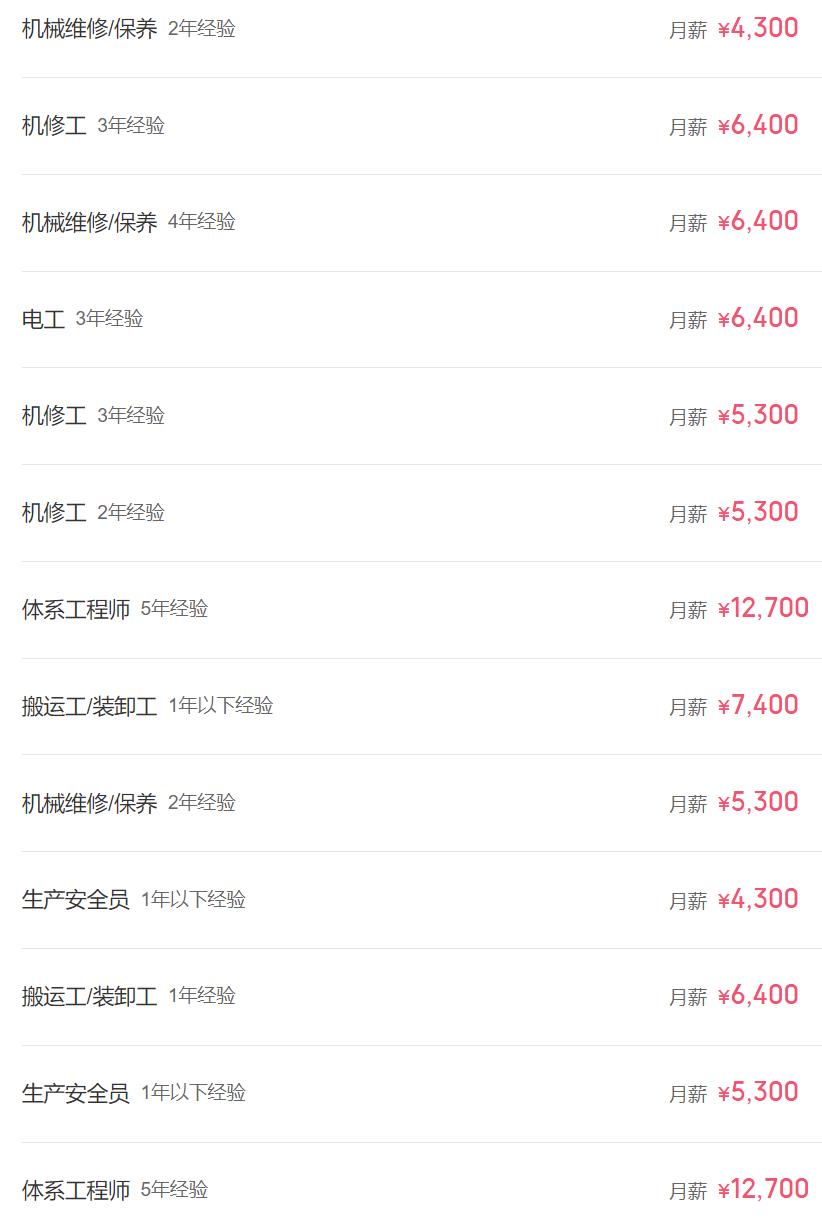Open the 生产安全员 ¥5,300 salary row
This screenshot has height=1232, width=822.
[76, 1093]
